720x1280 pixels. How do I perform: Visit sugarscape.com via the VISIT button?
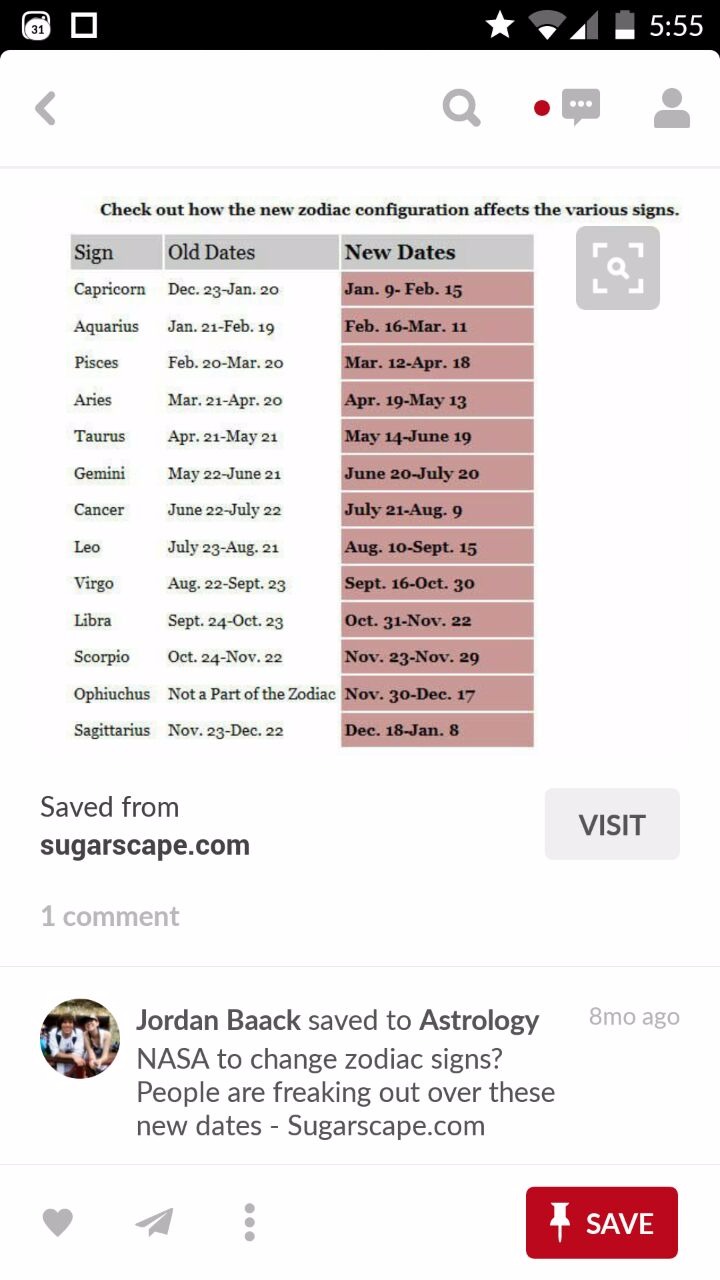(612, 824)
